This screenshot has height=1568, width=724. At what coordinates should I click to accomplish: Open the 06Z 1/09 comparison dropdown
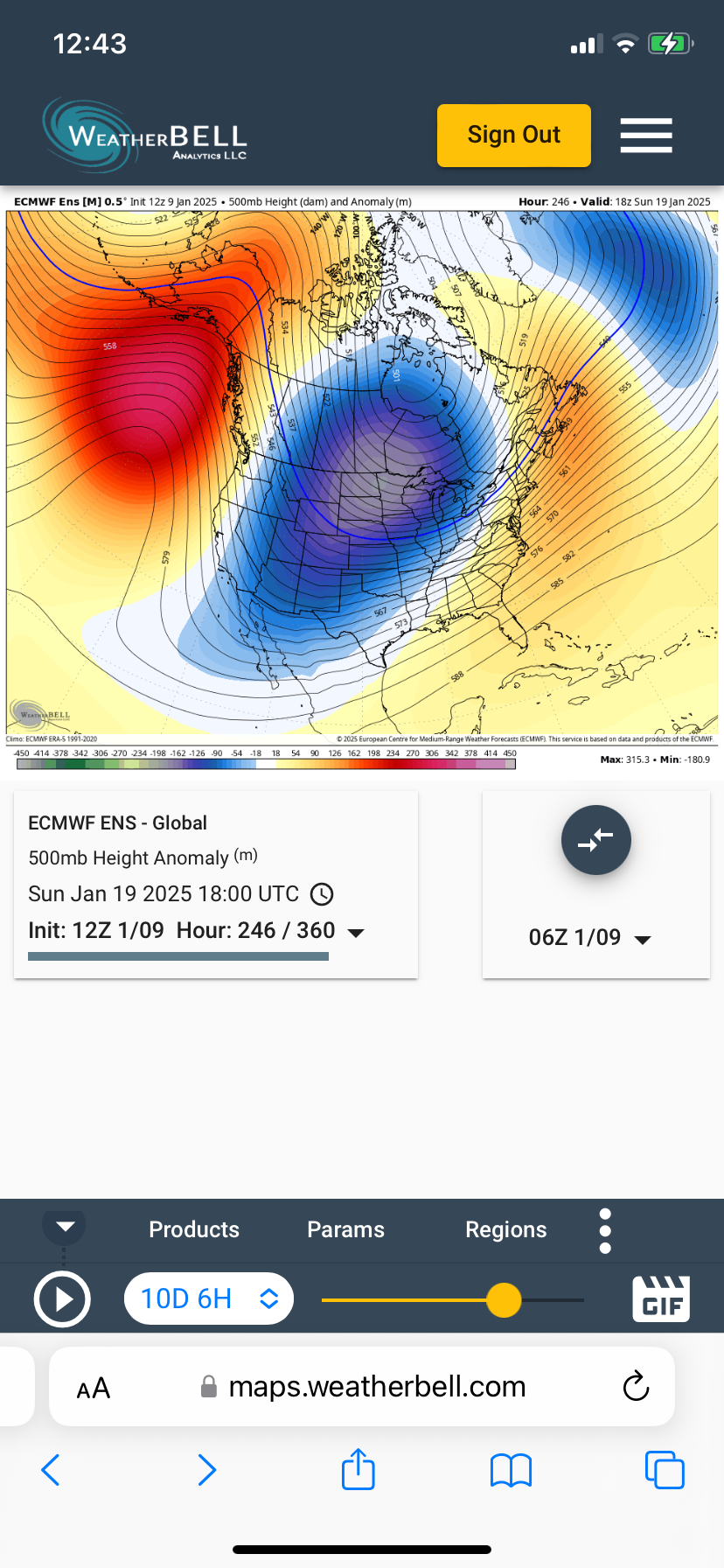(590, 938)
